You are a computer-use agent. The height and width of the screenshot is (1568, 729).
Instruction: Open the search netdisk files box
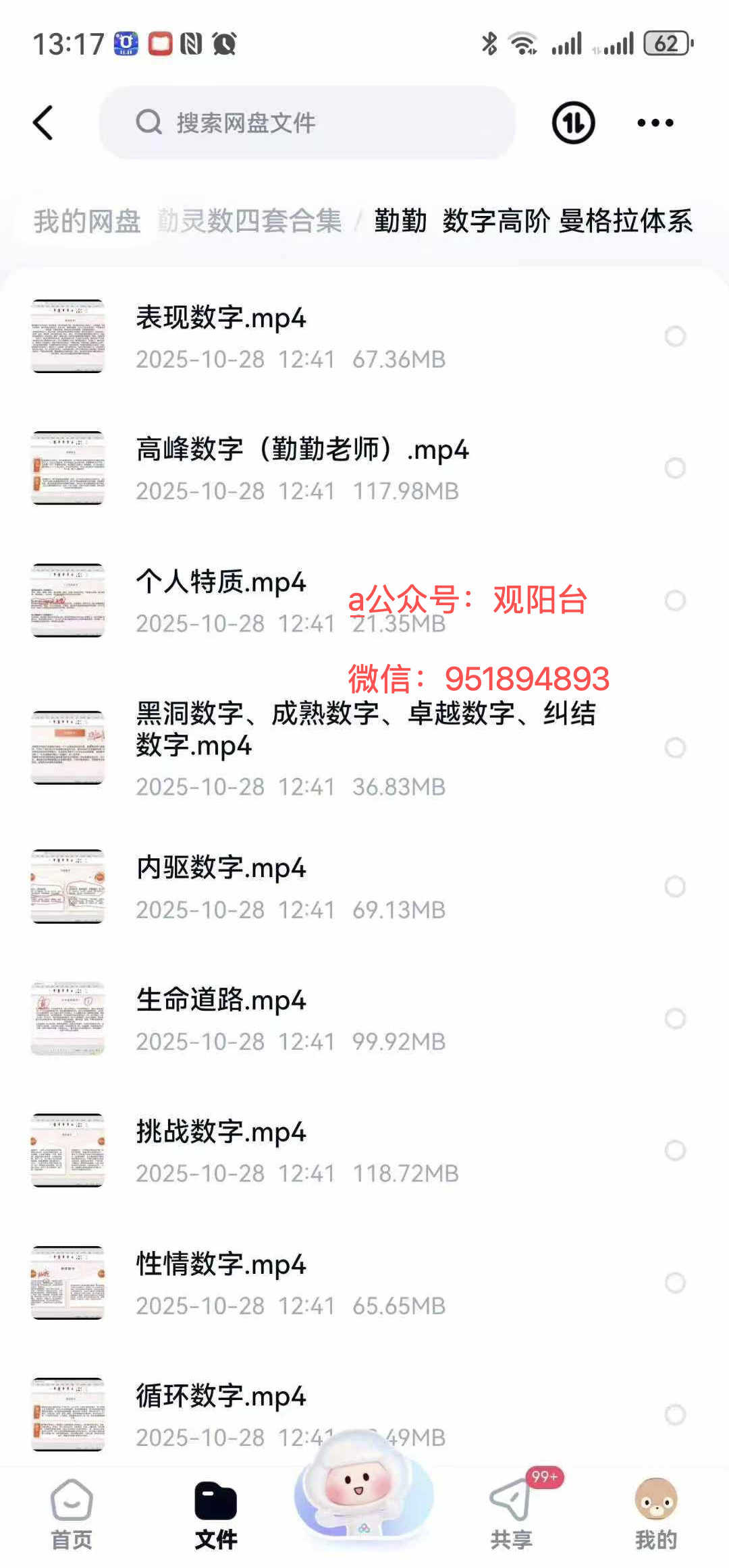click(x=306, y=123)
